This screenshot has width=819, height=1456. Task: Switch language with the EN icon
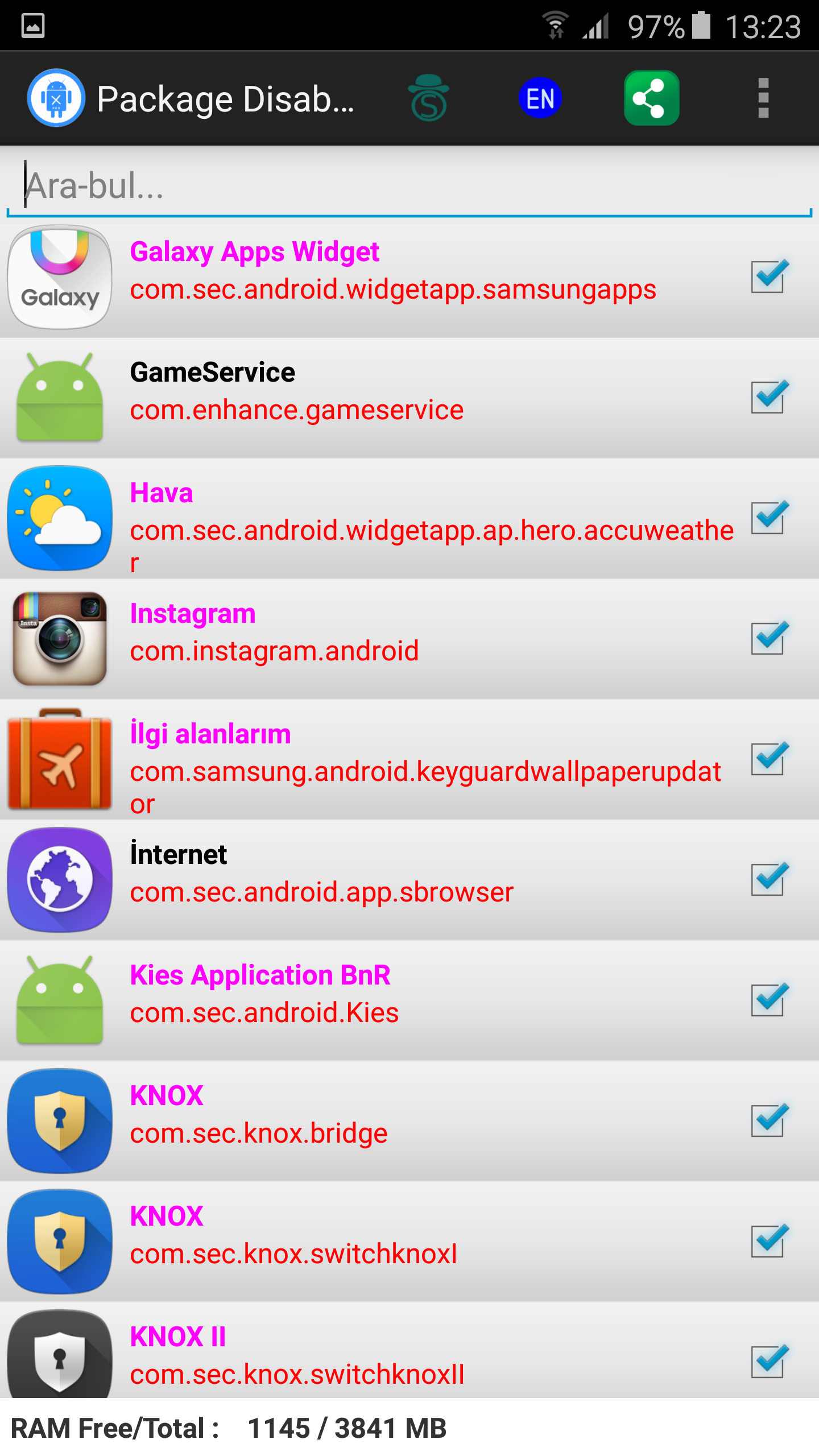point(540,98)
